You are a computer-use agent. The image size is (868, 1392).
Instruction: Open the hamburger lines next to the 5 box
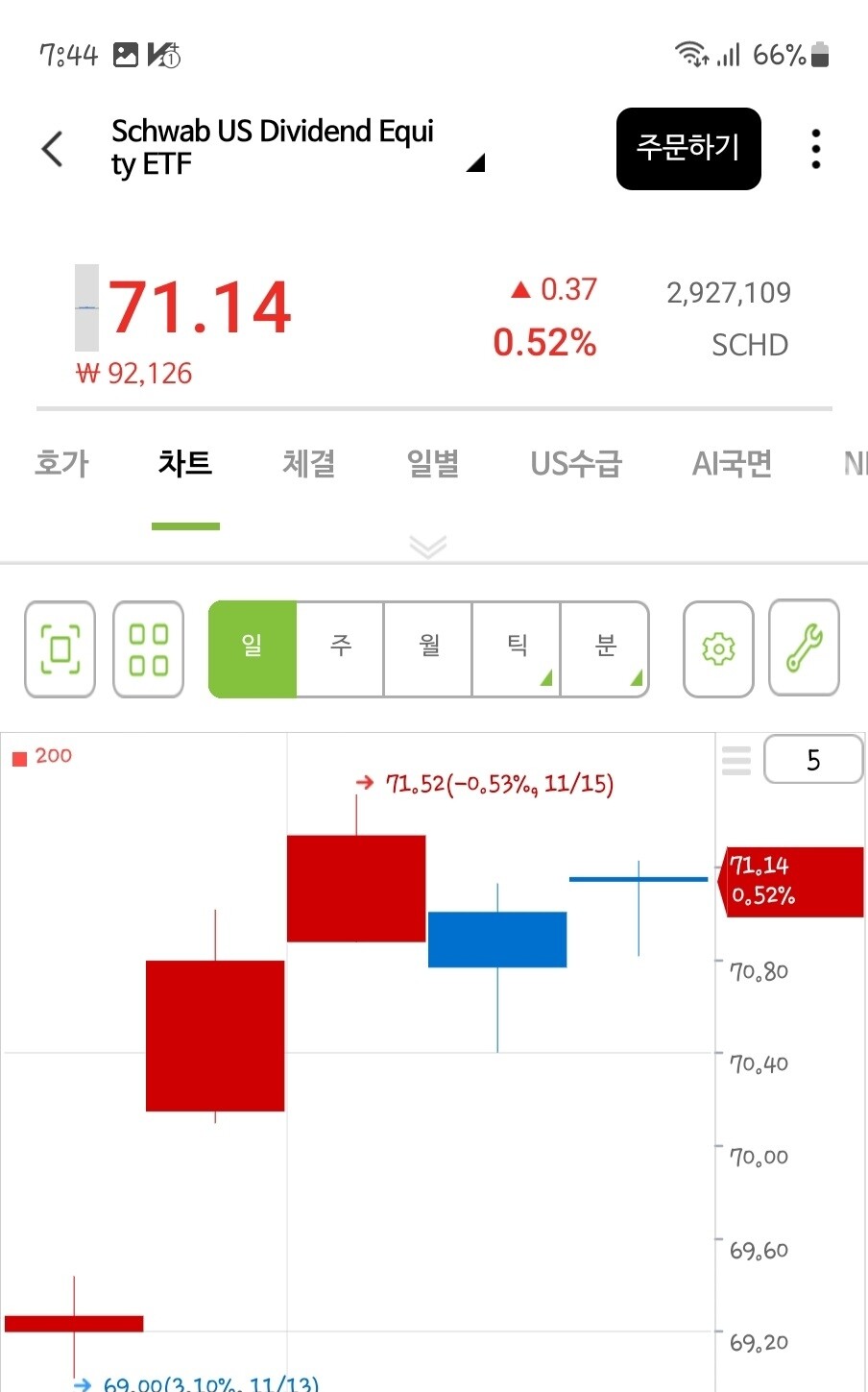(x=736, y=760)
